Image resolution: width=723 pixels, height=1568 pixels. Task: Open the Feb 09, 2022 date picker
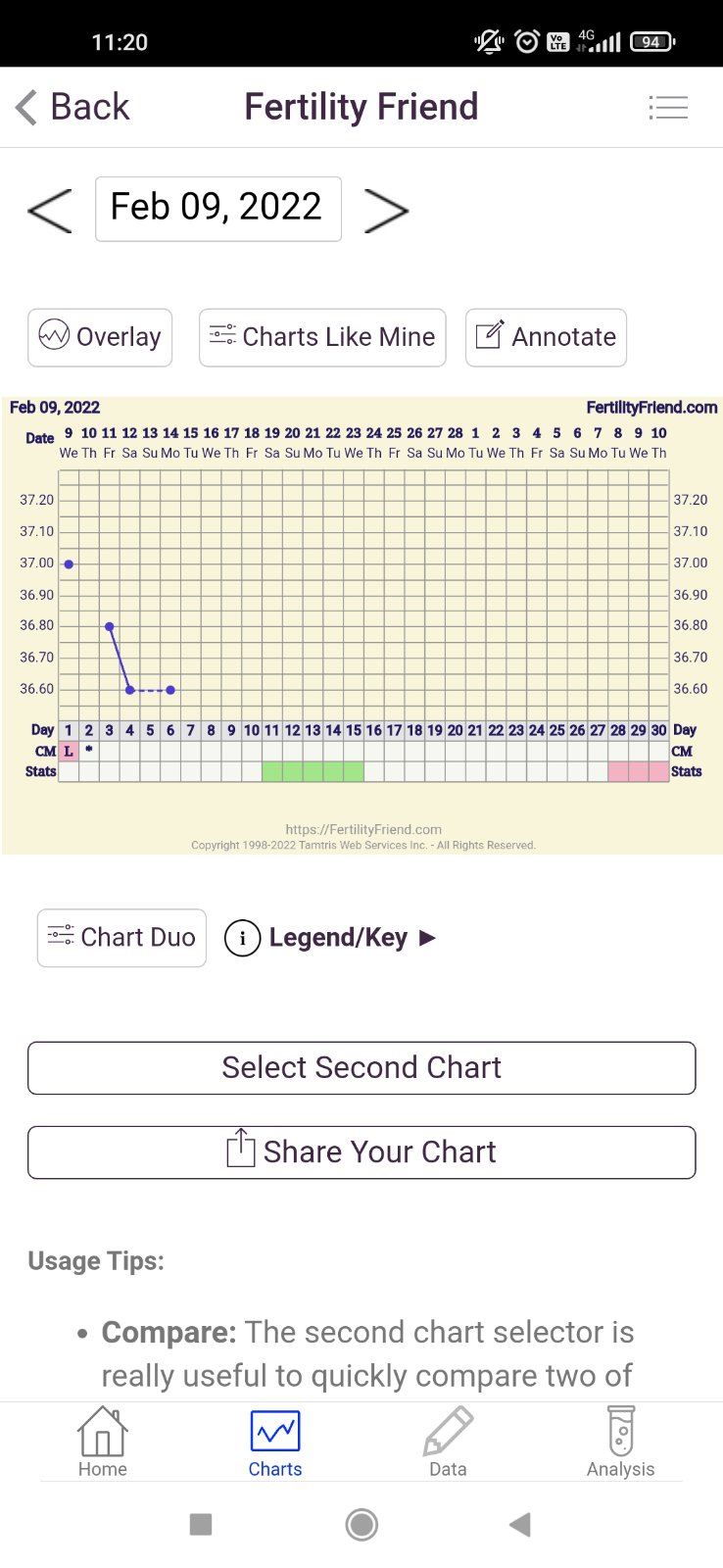coord(217,209)
